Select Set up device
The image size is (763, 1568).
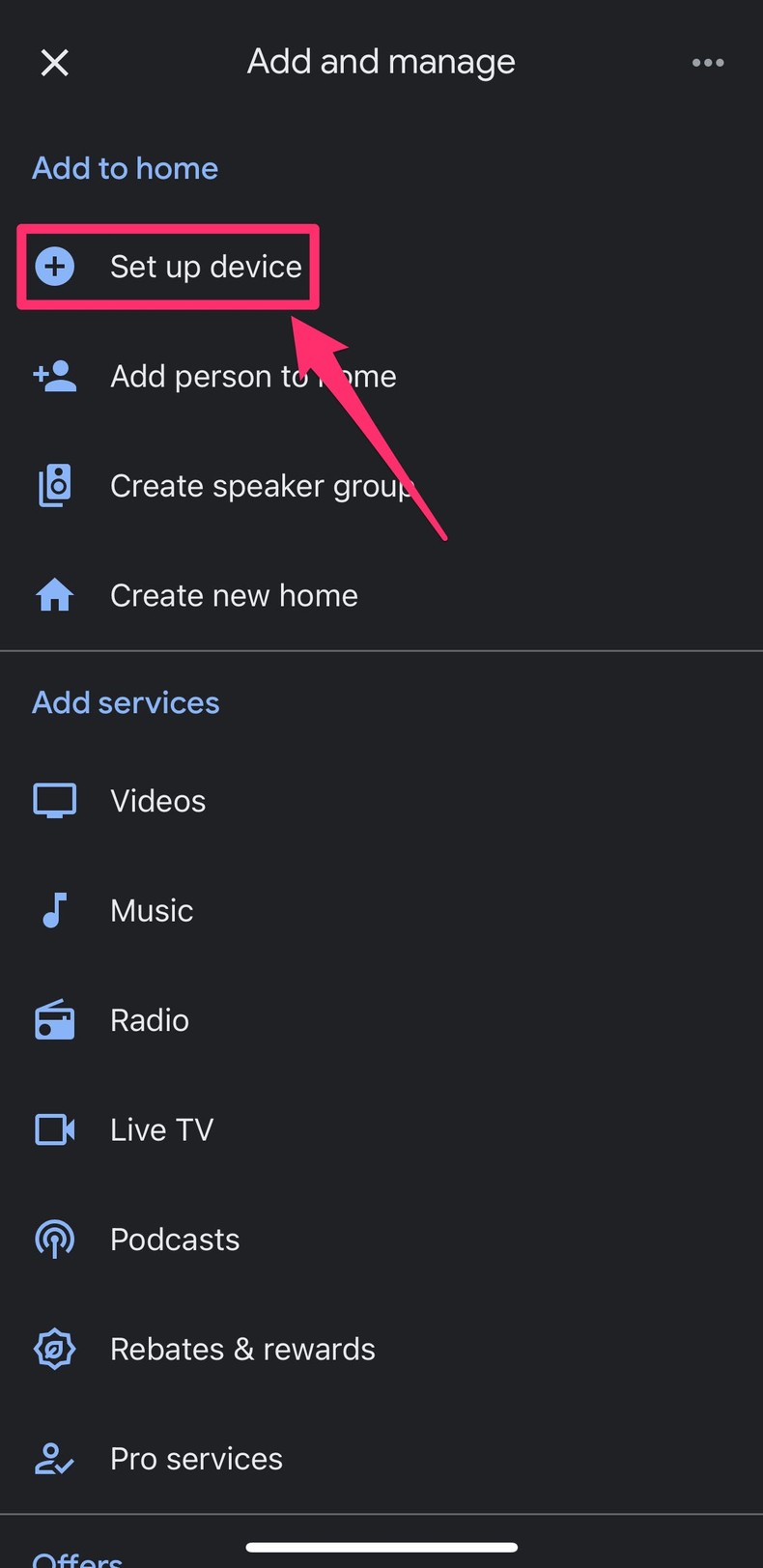click(x=205, y=267)
